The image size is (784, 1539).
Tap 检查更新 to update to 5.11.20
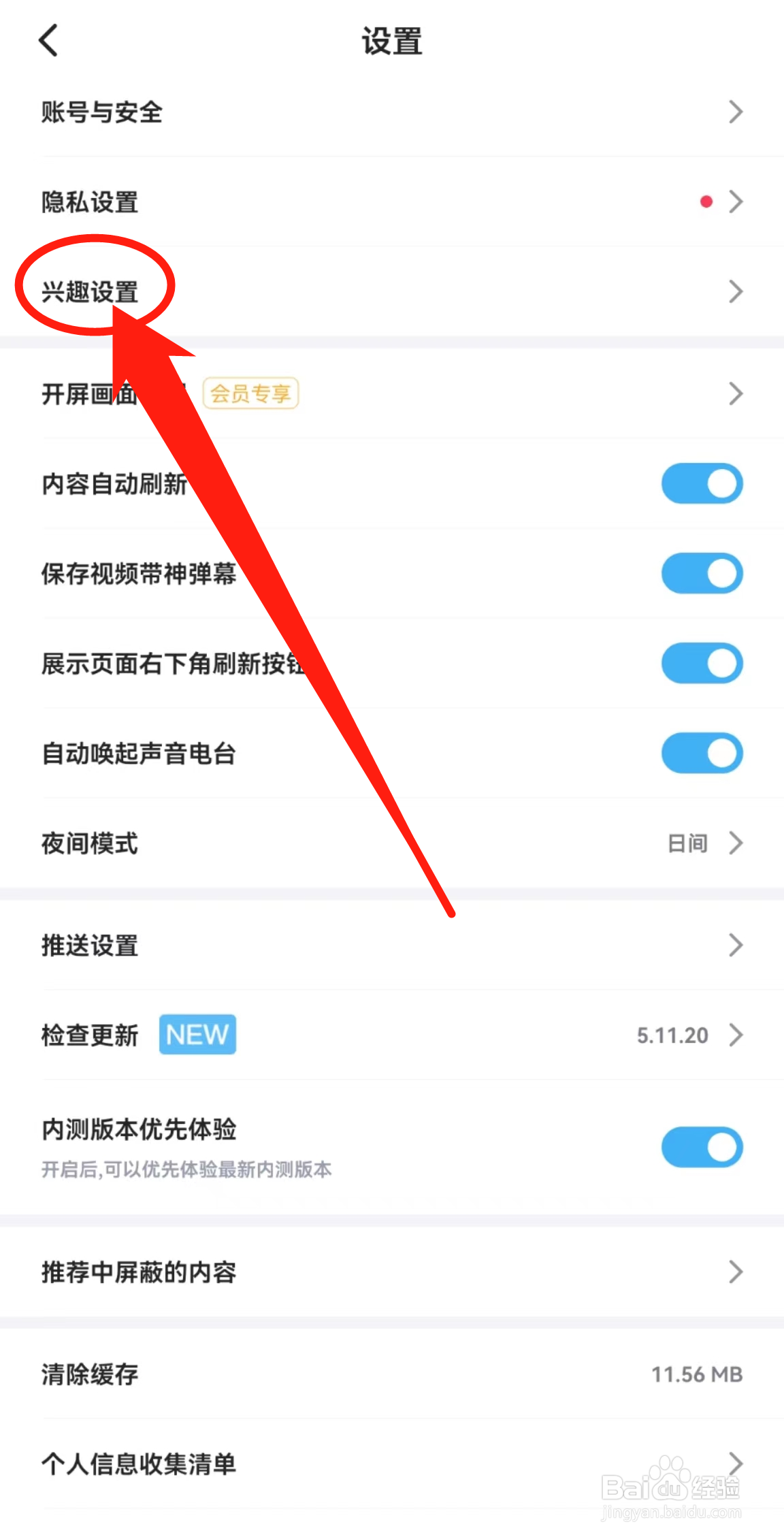click(x=89, y=1035)
